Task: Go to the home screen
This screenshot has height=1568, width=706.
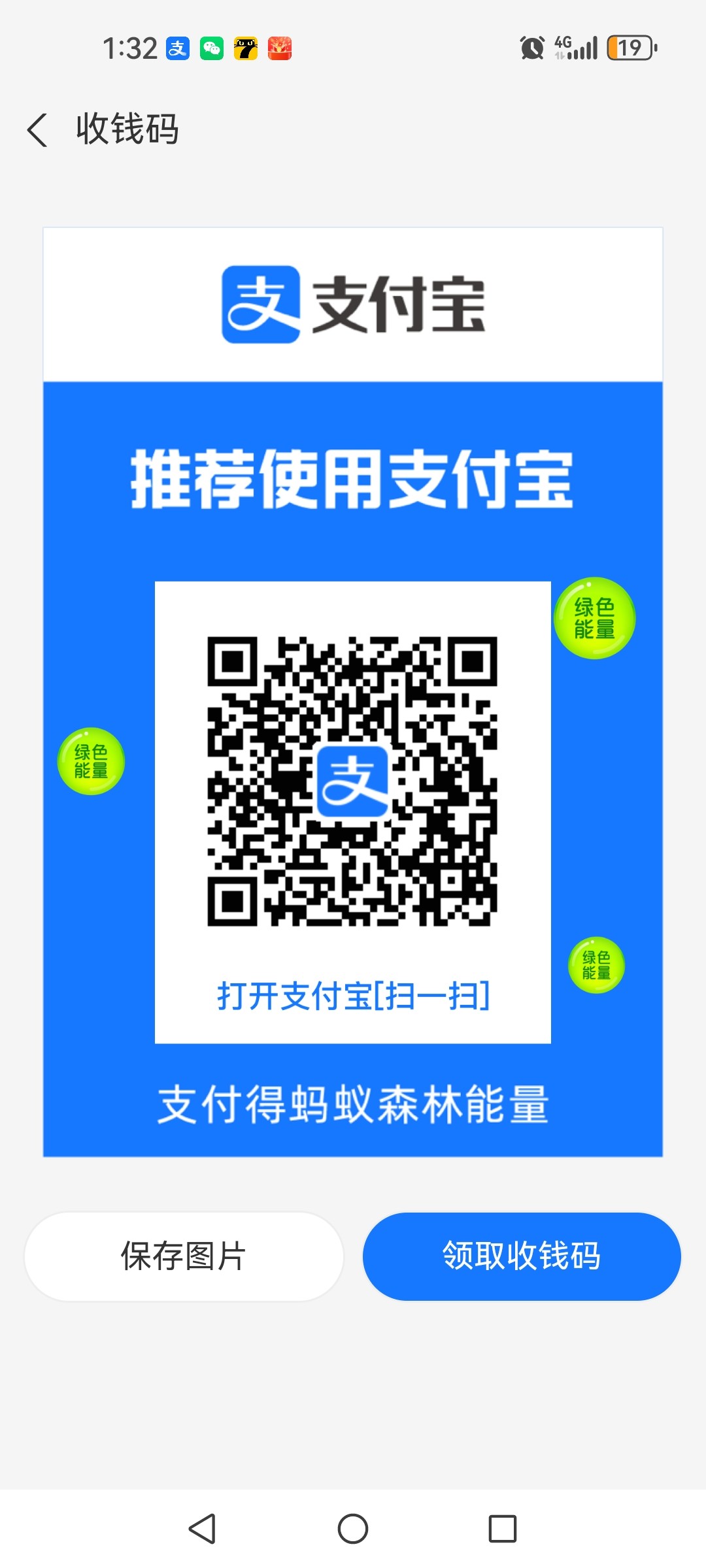Action: [353, 1529]
